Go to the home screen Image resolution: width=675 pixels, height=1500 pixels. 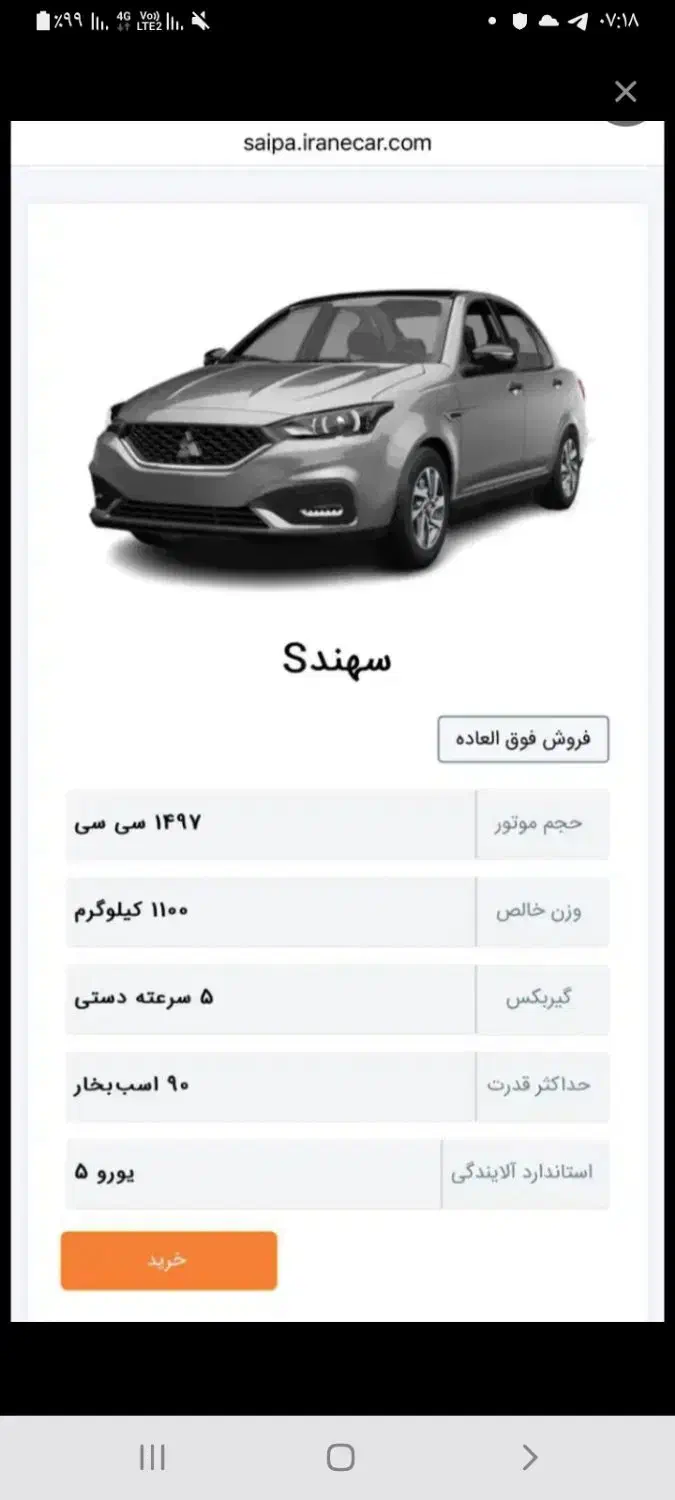(341, 1458)
